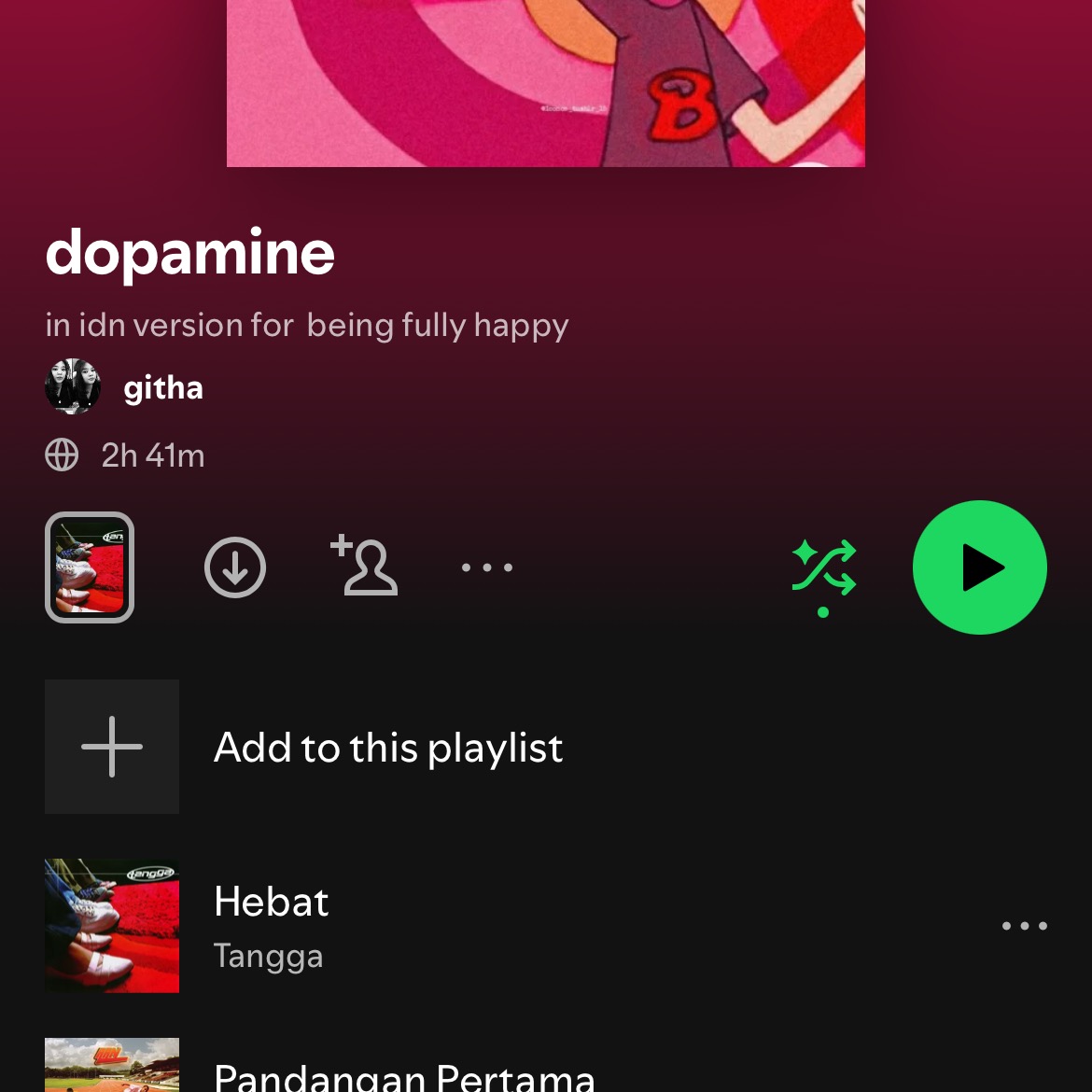The height and width of the screenshot is (1092, 1092).
Task: Invite collaborators to this playlist
Action: (365, 567)
